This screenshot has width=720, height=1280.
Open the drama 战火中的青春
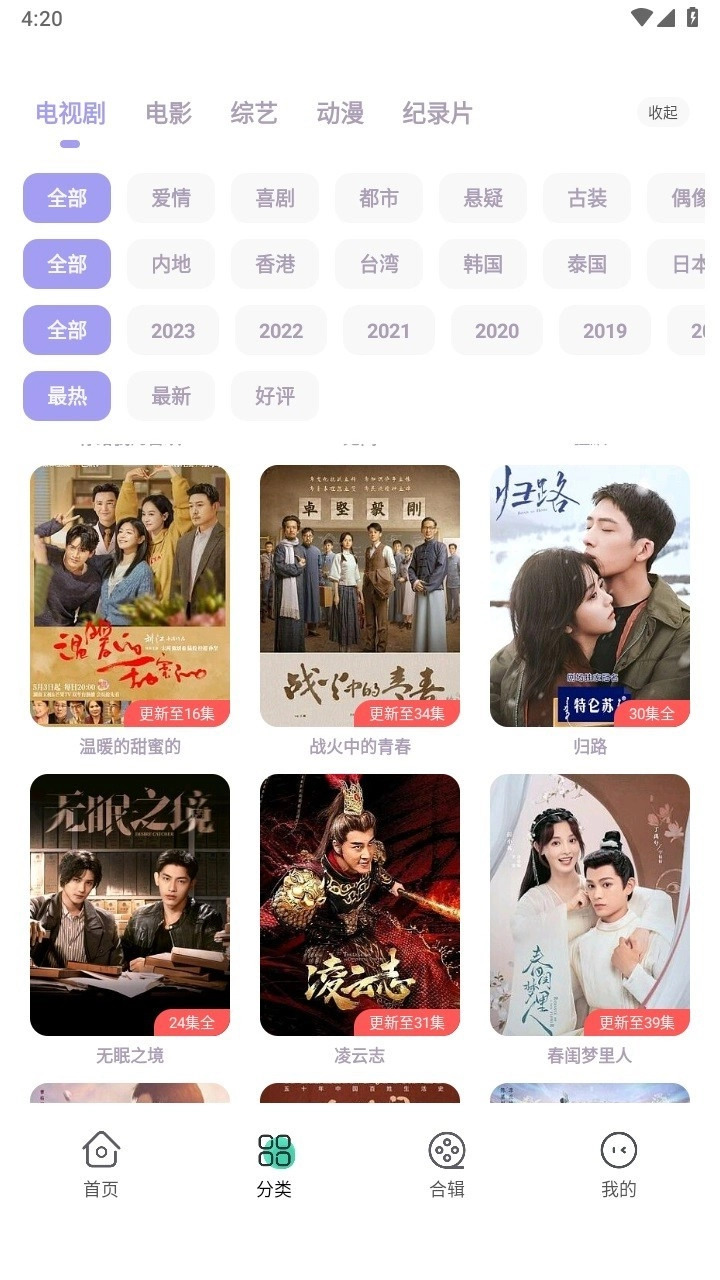[x=360, y=596]
